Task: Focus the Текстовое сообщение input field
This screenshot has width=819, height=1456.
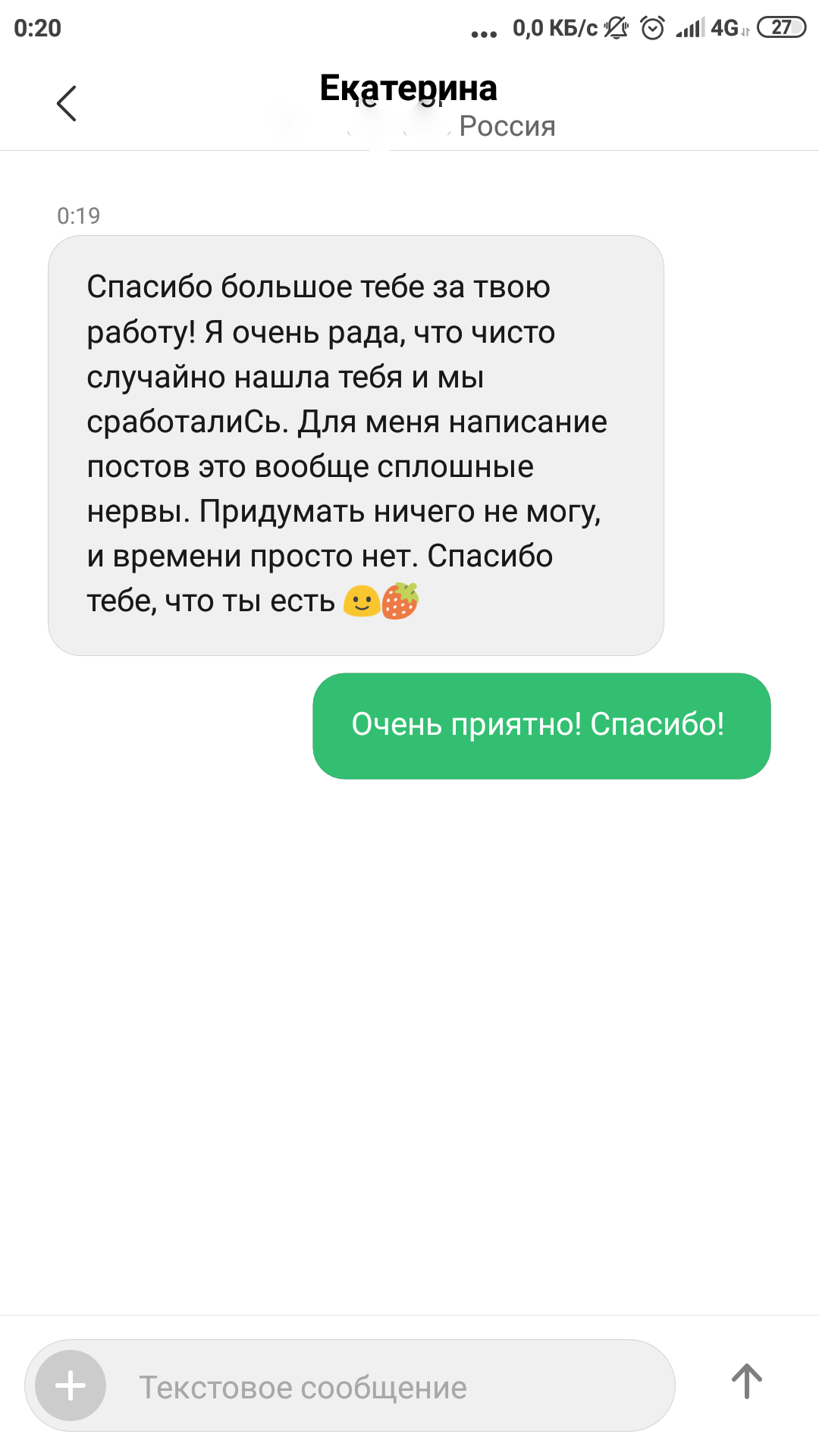Action: 379,1387
